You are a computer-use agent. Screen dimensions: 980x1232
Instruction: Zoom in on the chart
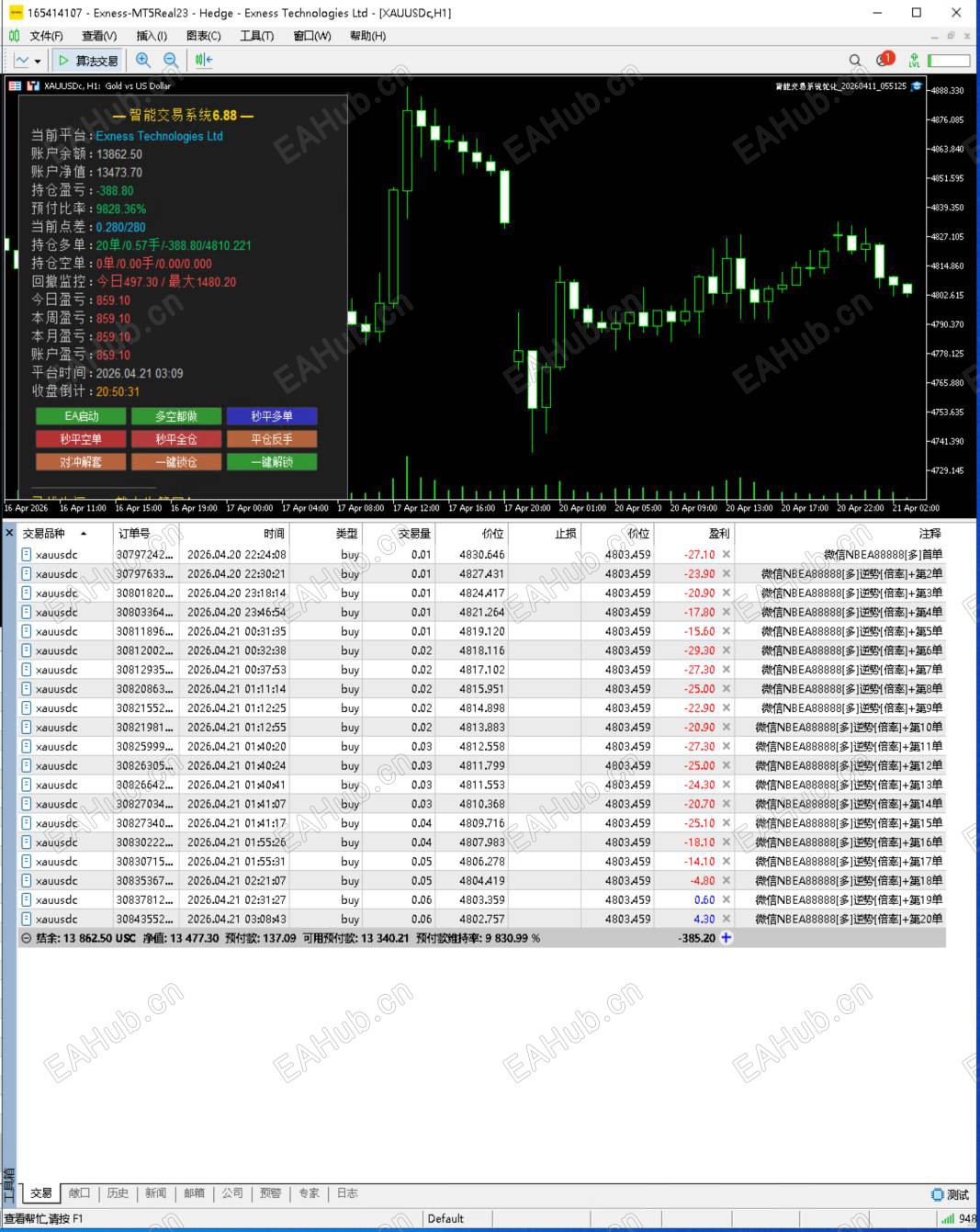(143, 60)
